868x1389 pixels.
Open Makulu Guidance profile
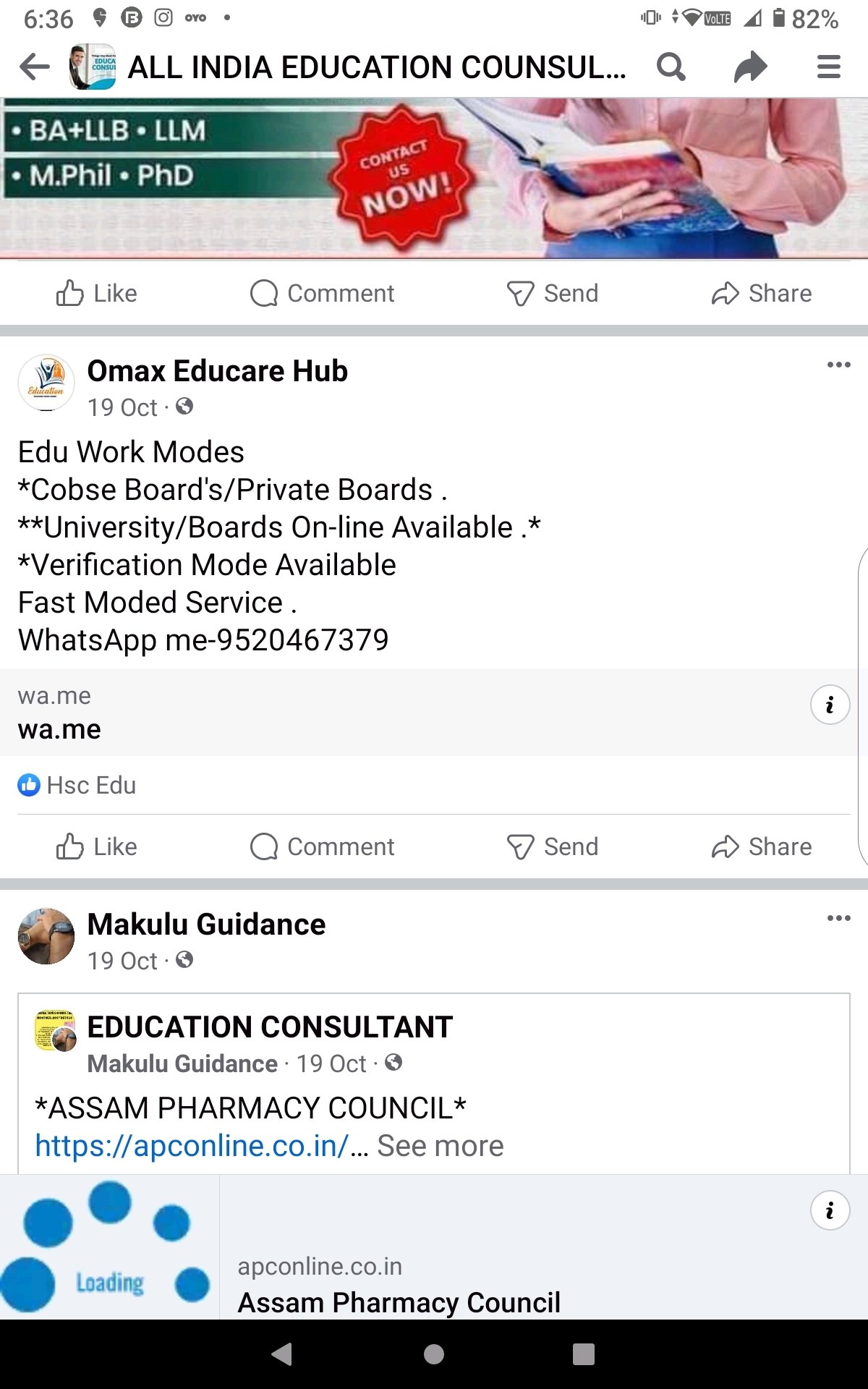pos(206,925)
